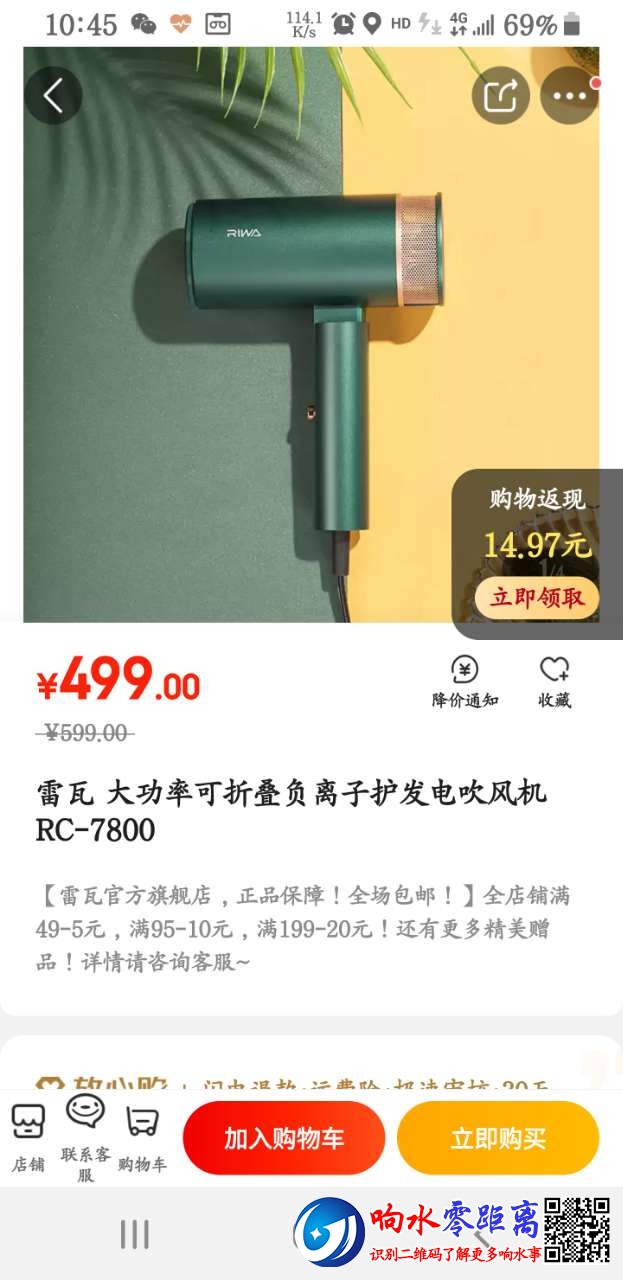Add product to favorites with 收藏

pyautogui.click(x=554, y=681)
